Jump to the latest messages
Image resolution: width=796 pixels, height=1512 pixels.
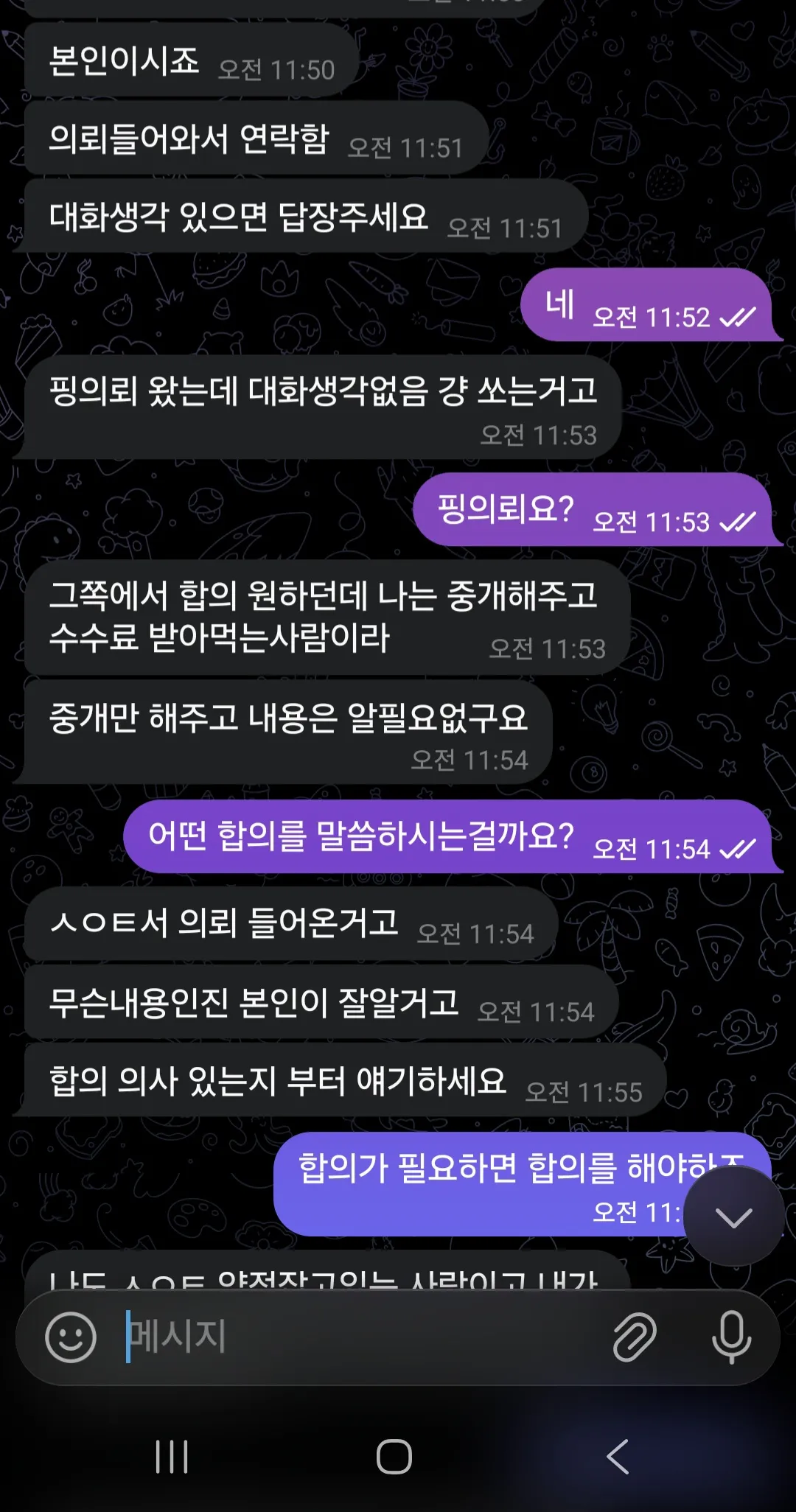[733, 1217]
